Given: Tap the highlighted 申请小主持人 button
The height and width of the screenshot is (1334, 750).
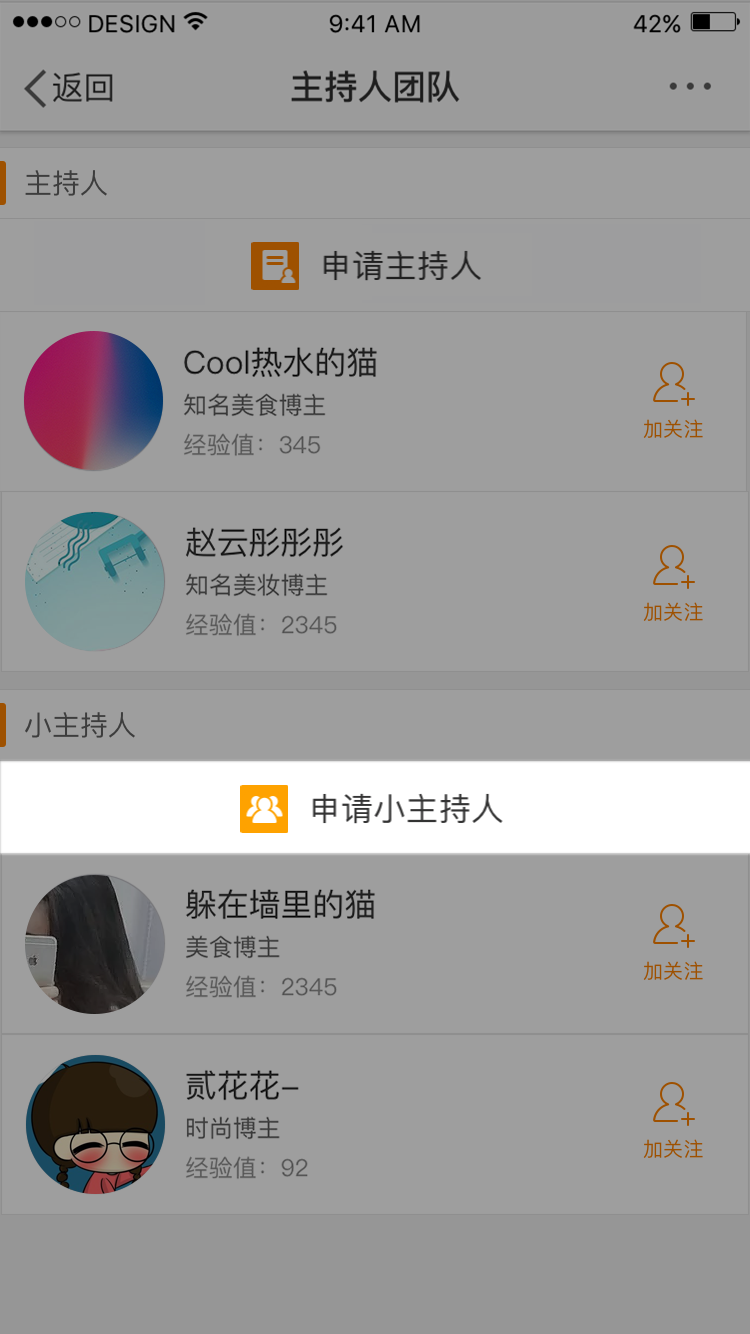Looking at the screenshot, I should click(373, 808).
